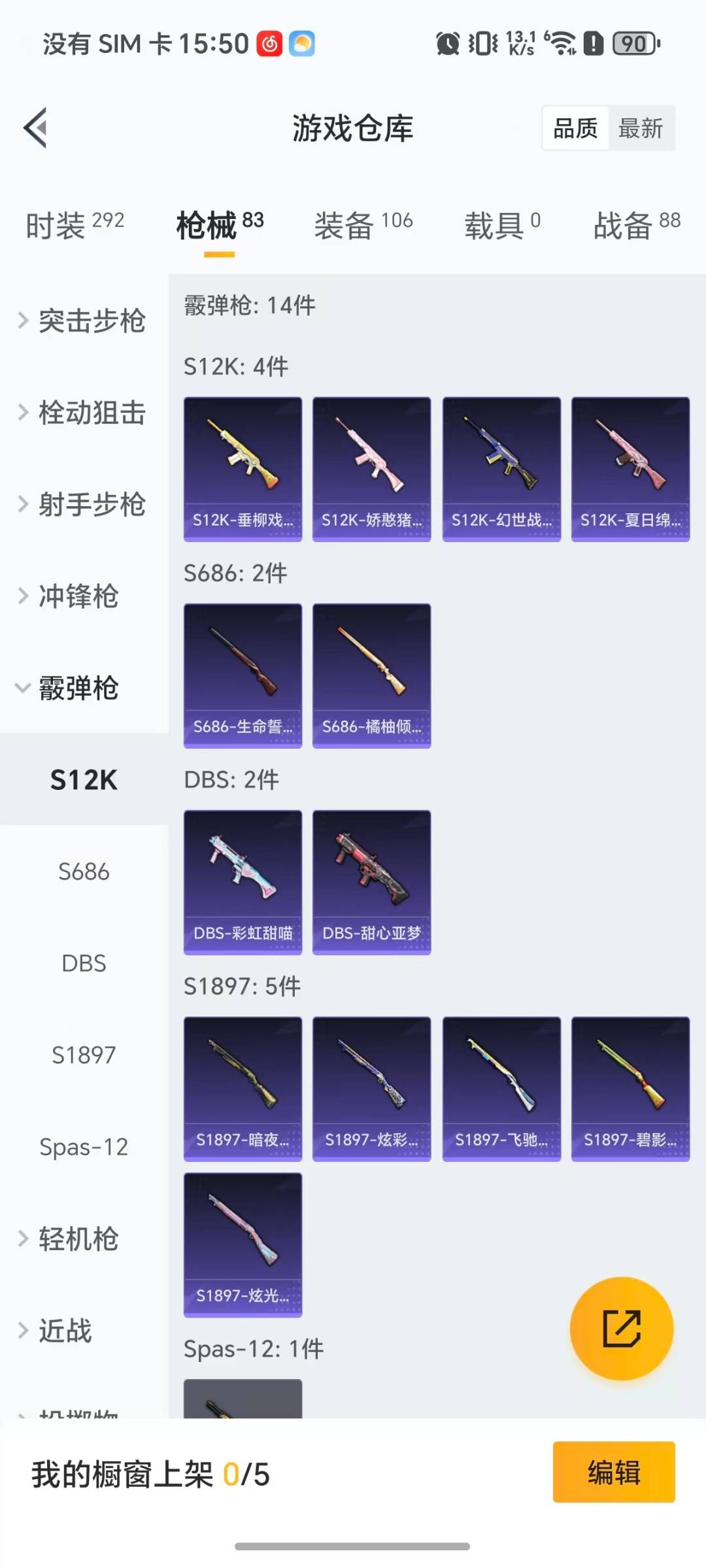Screen dimensions: 706x1568
Task: Select S1897 in the left category list
Action: [84, 1055]
